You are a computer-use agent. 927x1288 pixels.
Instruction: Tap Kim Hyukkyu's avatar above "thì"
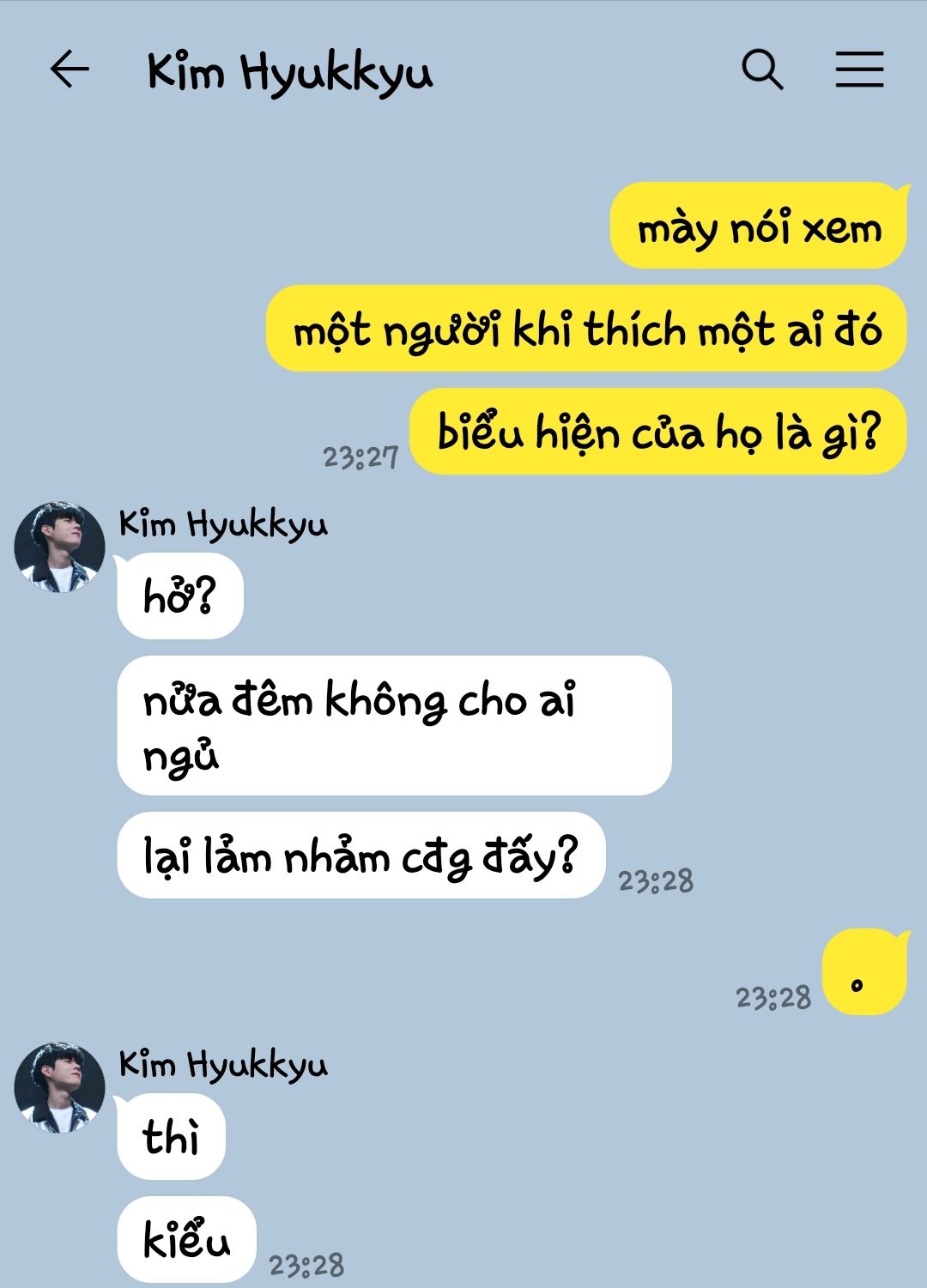[59, 1087]
